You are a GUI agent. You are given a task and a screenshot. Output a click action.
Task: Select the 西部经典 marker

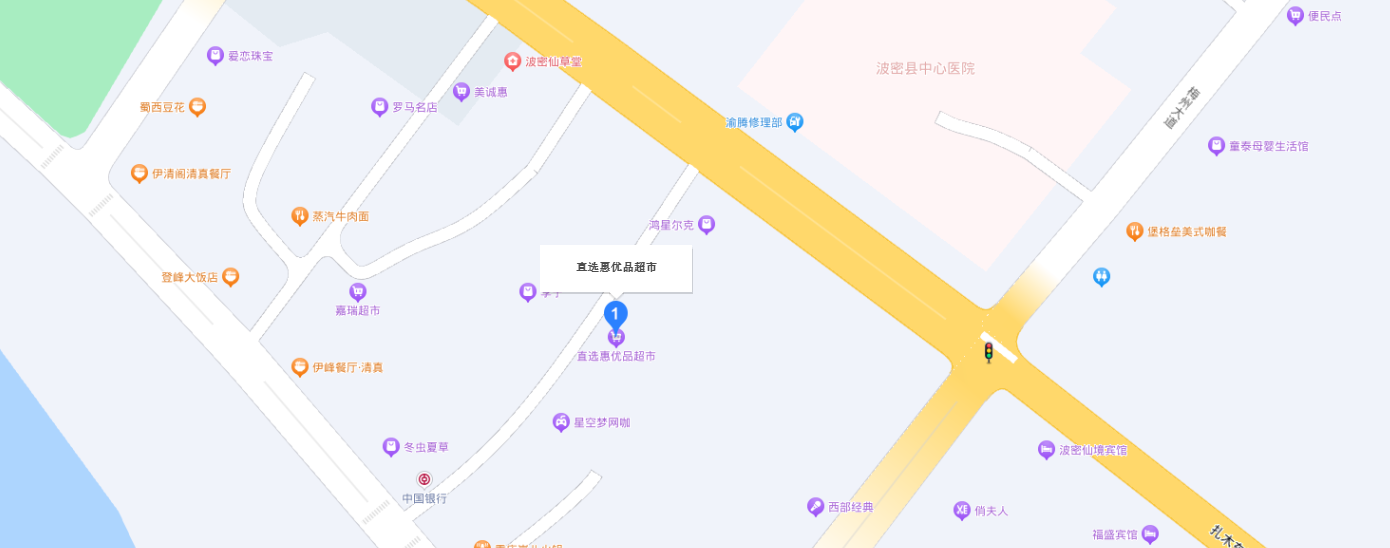(815, 507)
